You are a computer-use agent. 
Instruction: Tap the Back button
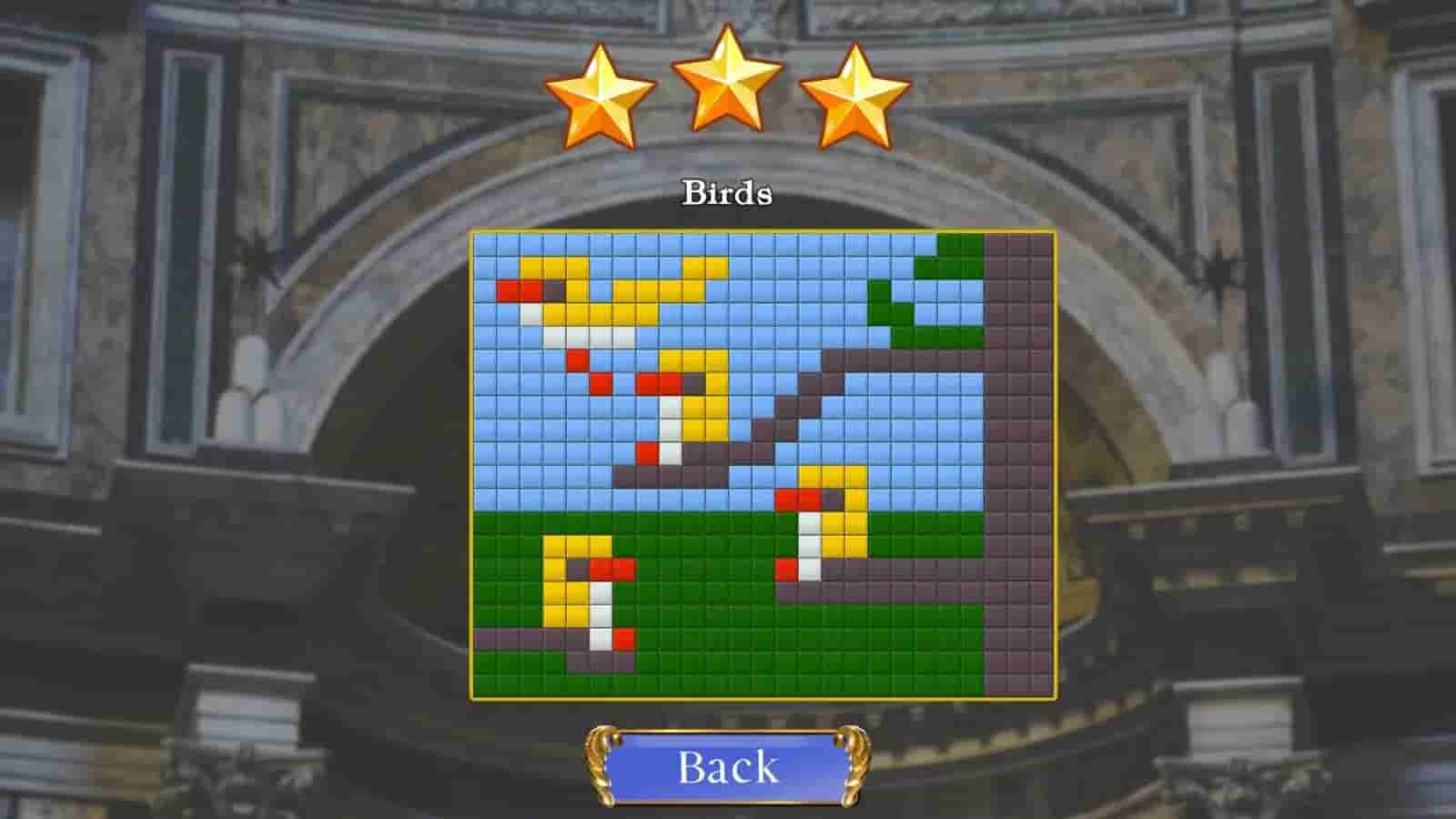point(727,766)
